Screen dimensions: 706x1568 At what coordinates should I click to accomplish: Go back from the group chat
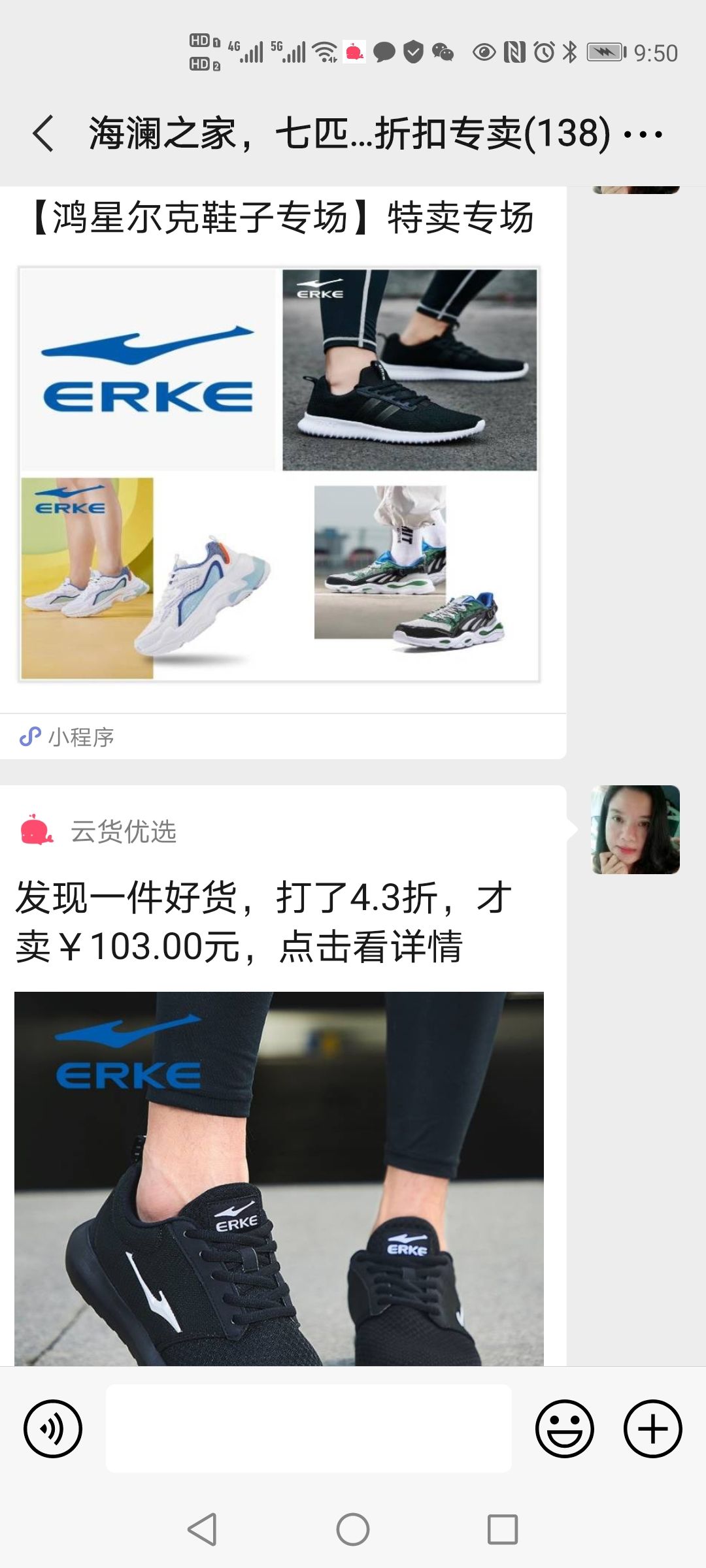click(x=43, y=134)
